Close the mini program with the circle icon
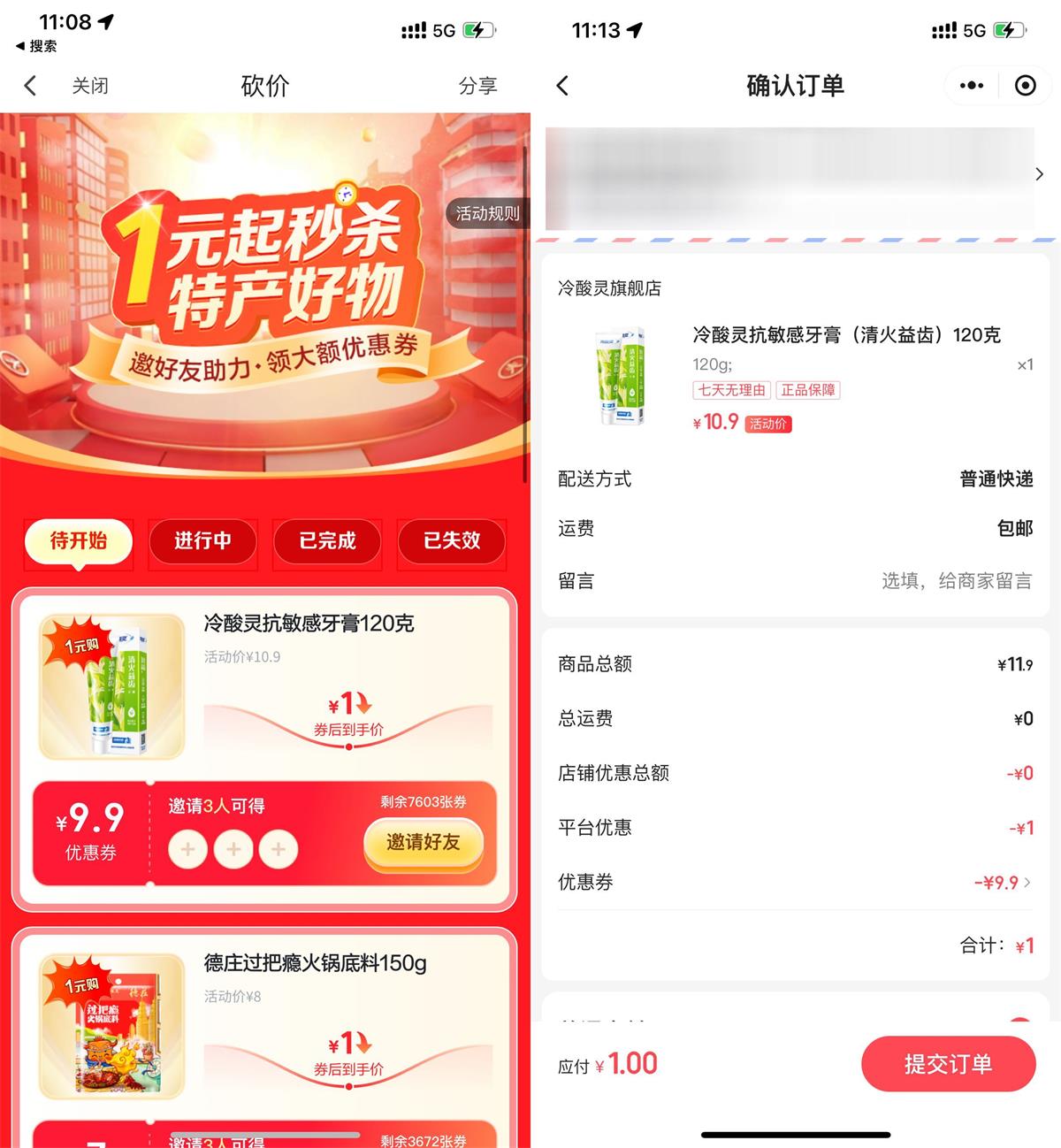 click(x=1025, y=86)
